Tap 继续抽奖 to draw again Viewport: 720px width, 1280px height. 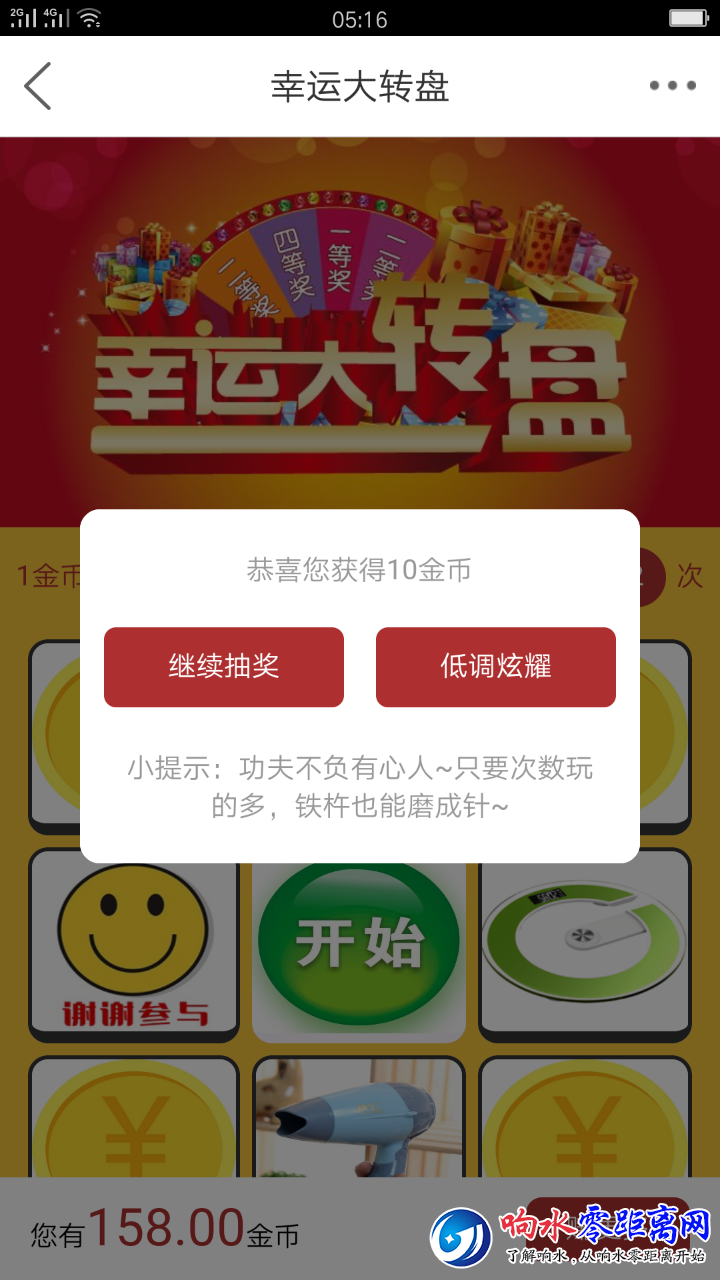click(x=224, y=667)
